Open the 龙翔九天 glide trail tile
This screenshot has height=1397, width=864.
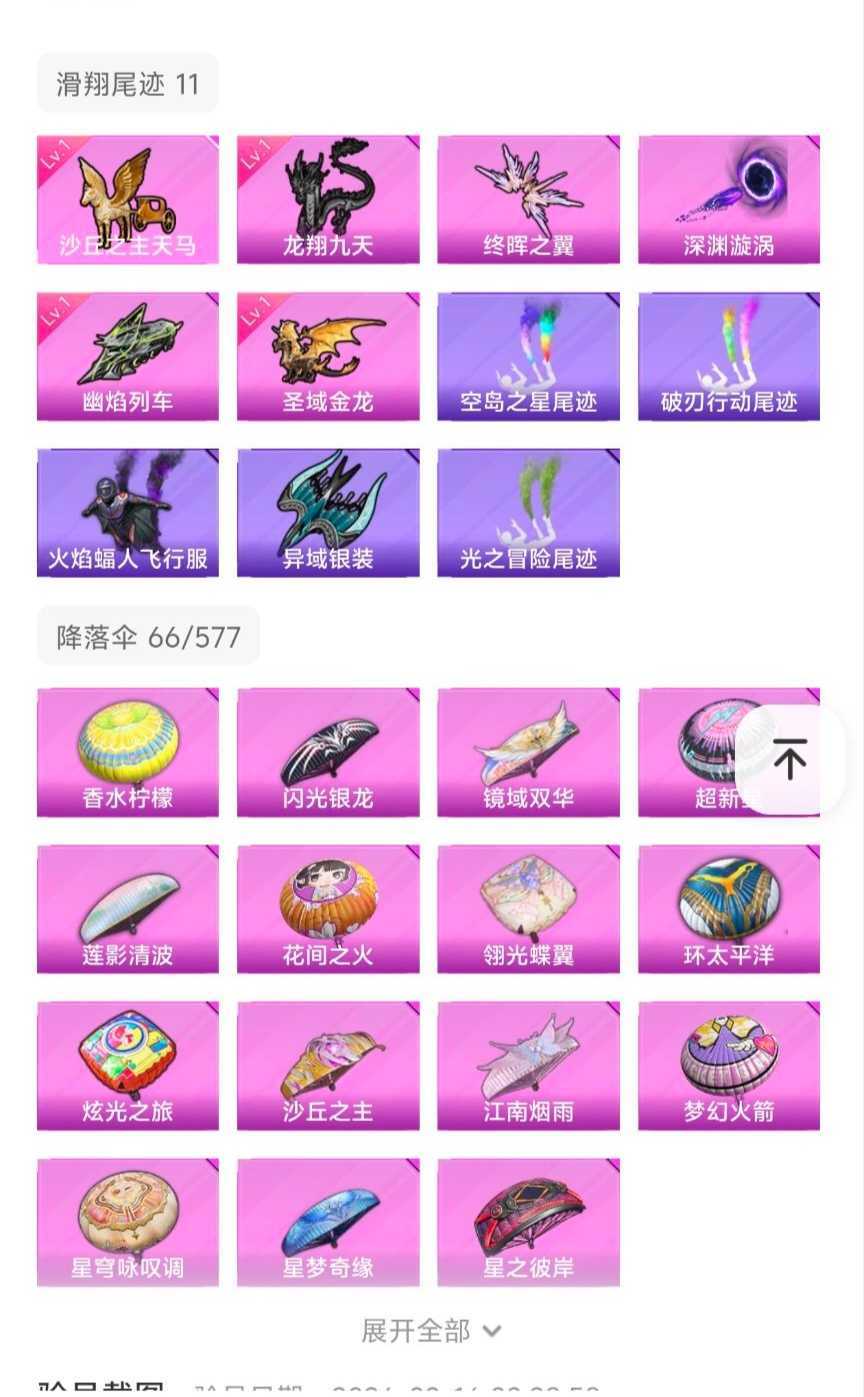click(x=328, y=200)
